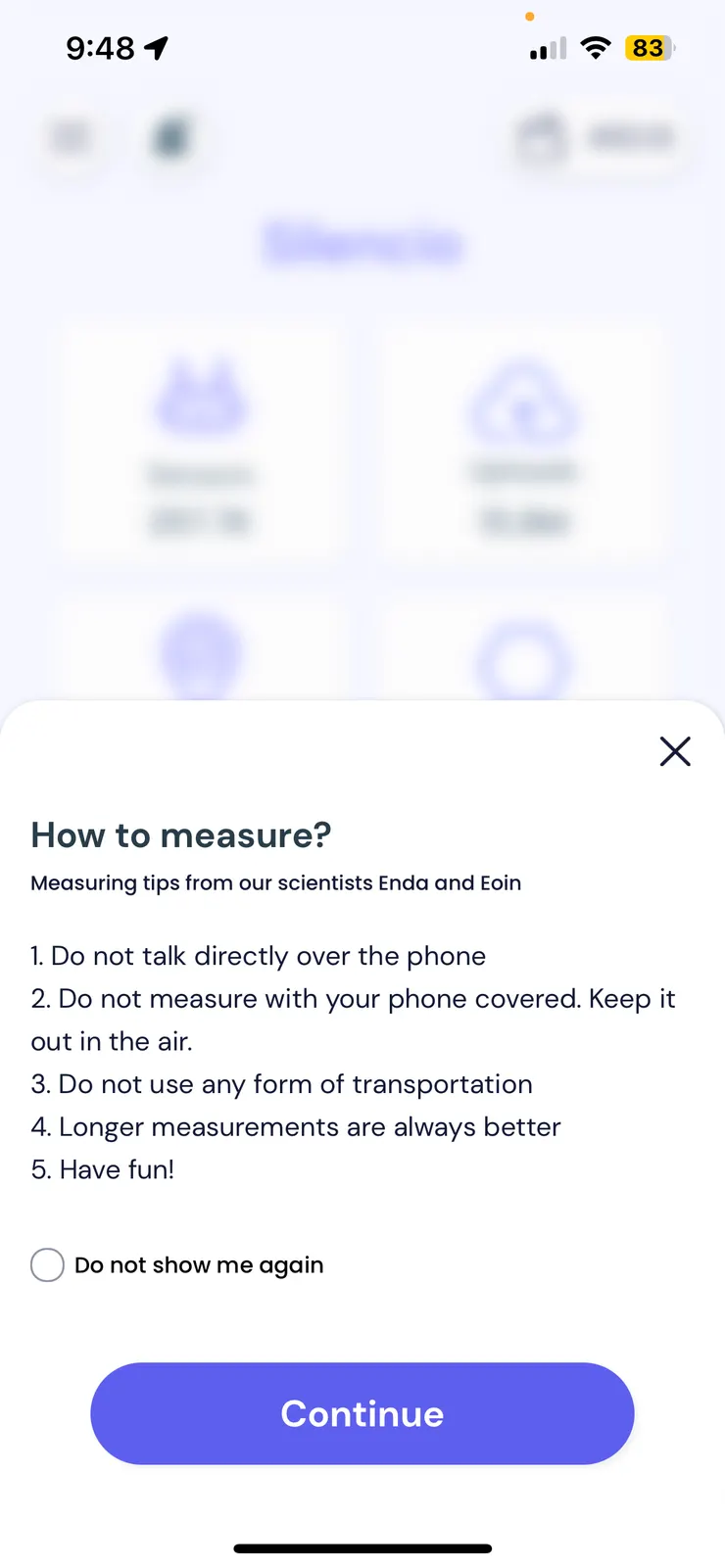Close the How to measure sheet
Viewport: 725px width, 1568px height.
[675, 751]
